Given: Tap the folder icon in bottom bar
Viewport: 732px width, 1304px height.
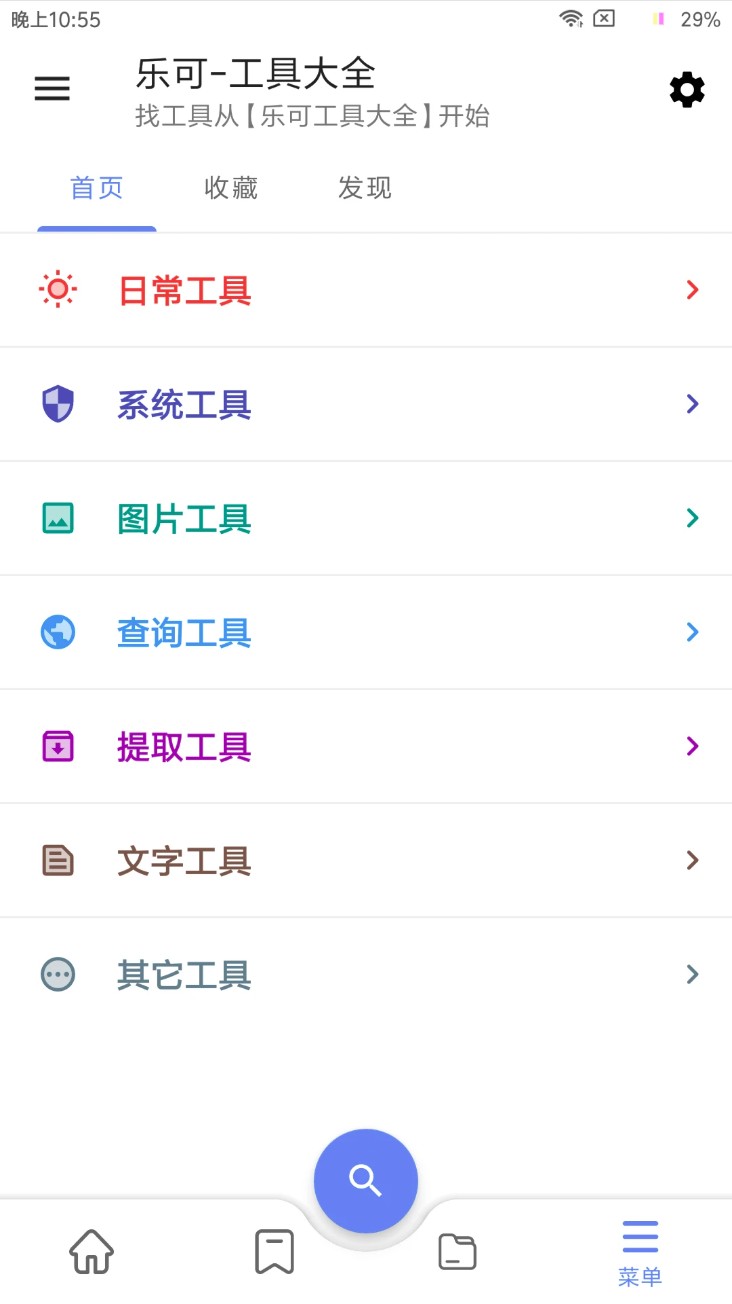Looking at the screenshot, I should pyautogui.click(x=457, y=1249).
